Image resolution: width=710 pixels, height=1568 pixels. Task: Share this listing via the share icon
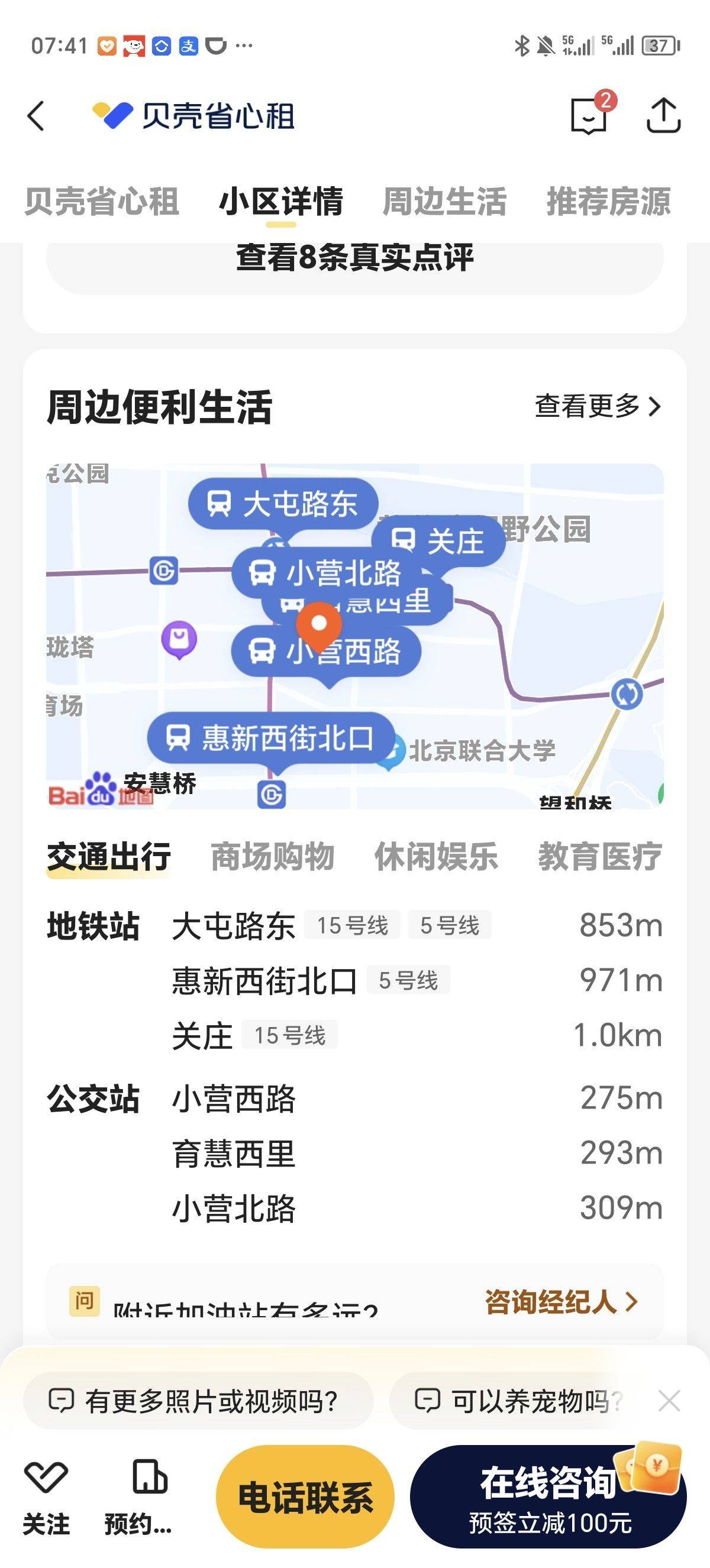click(x=663, y=115)
